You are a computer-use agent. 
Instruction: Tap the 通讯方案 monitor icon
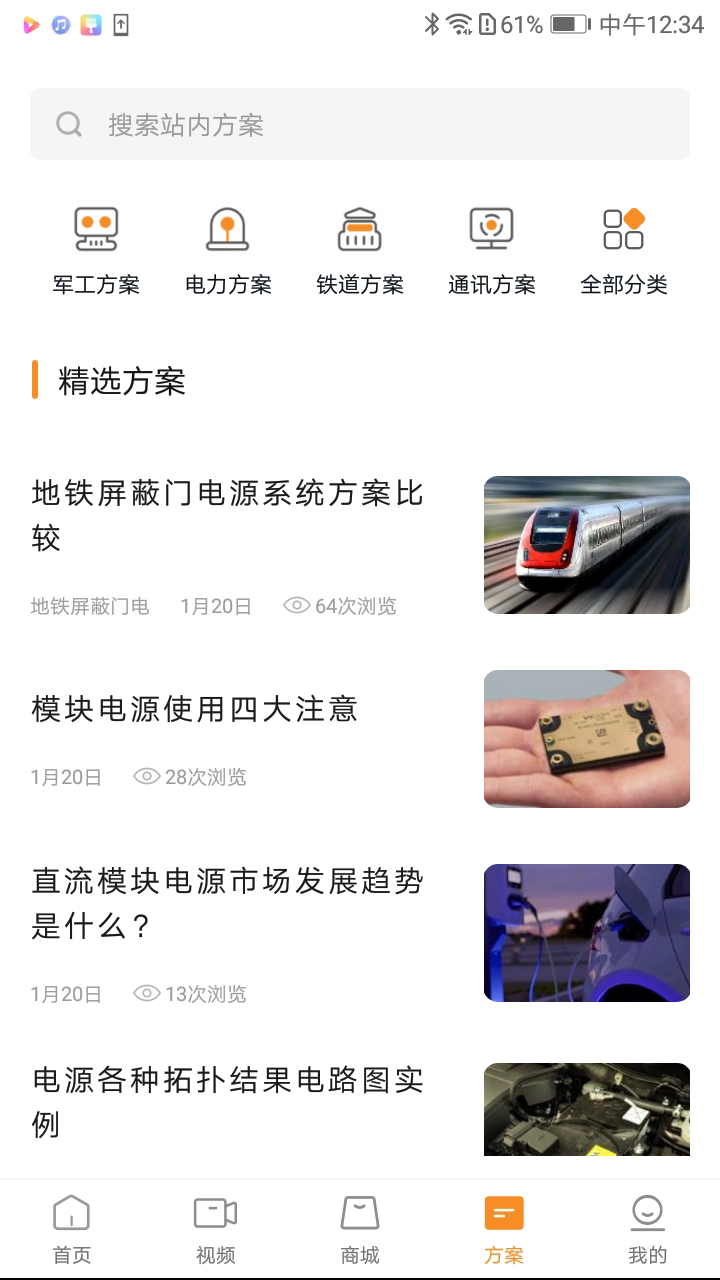tap(491, 228)
